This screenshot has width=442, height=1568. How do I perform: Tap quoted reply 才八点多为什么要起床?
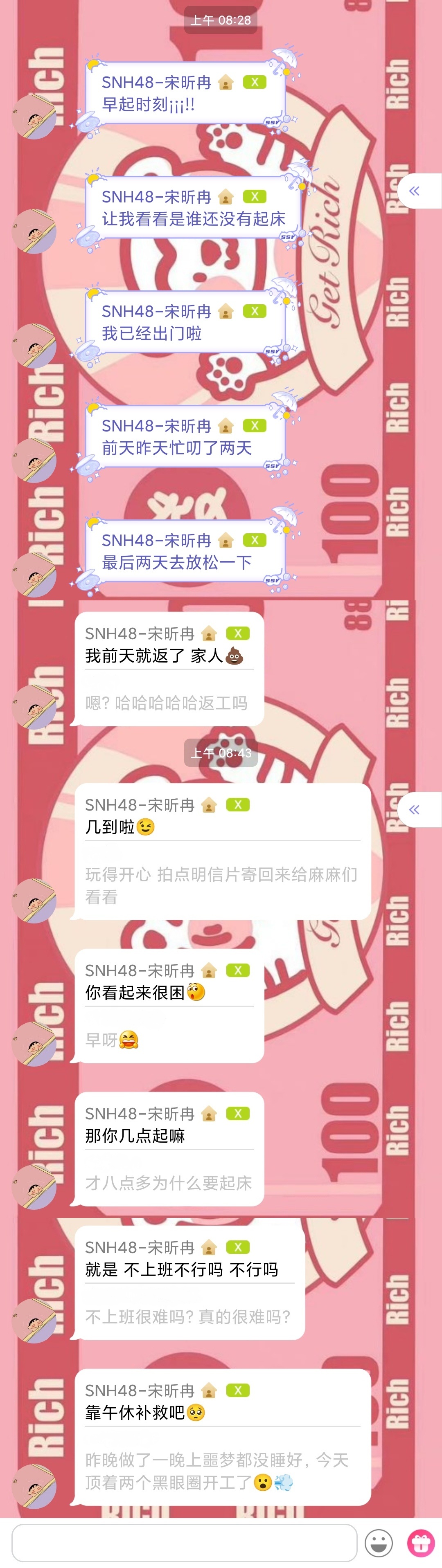tap(169, 1183)
